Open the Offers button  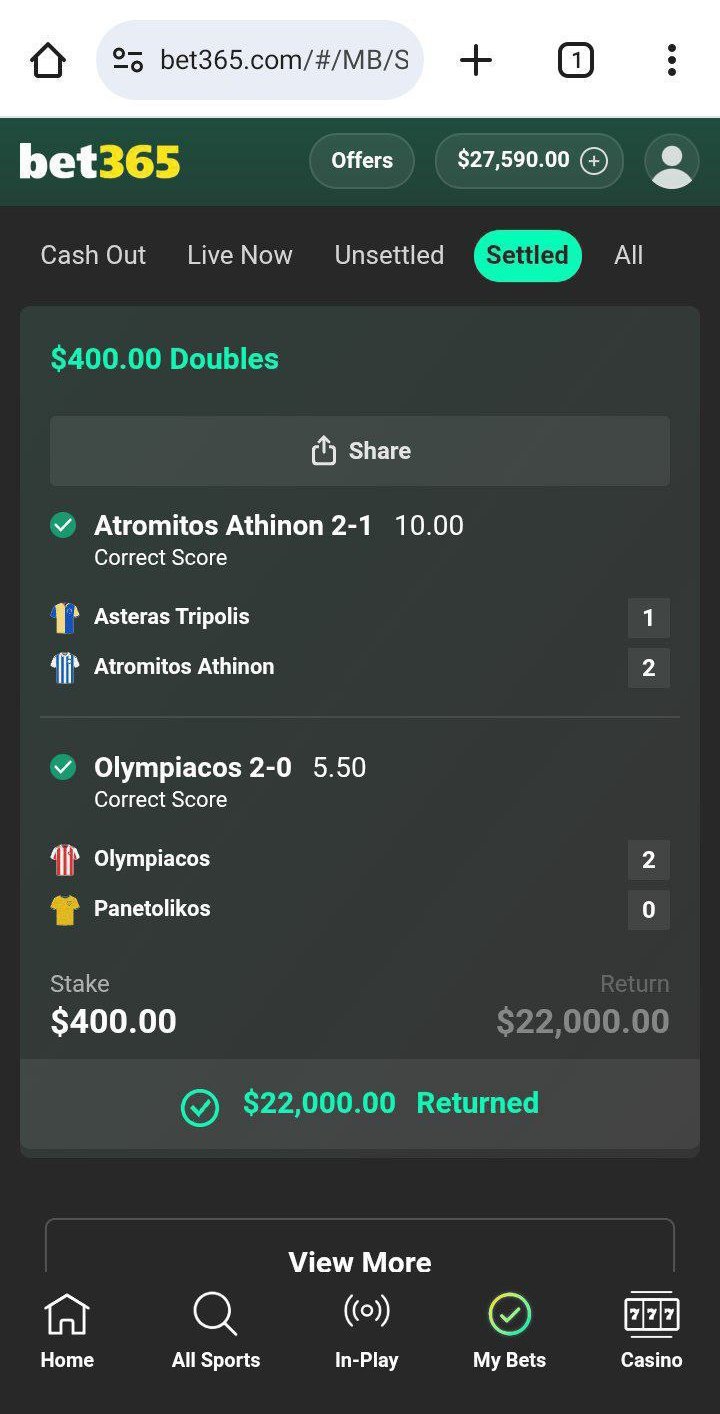[361, 160]
